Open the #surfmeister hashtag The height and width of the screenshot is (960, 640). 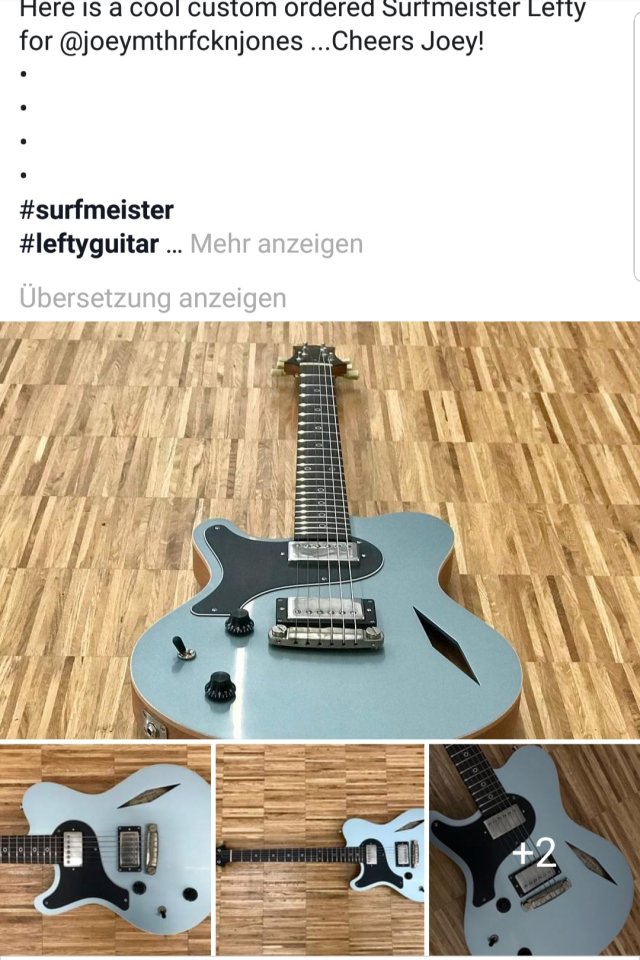tap(96, 210)
